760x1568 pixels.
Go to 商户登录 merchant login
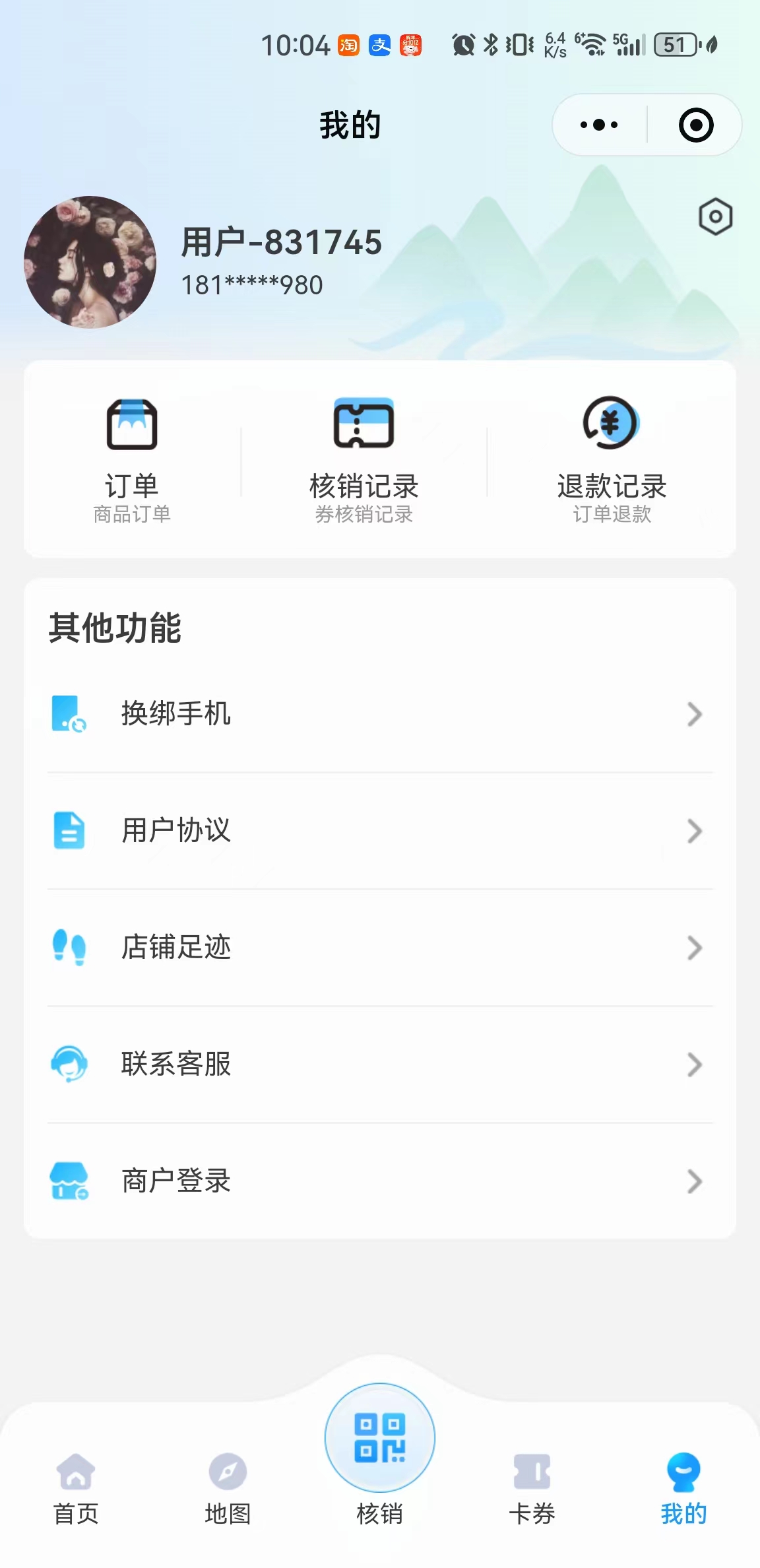pyautogui.click(x=380, y=1181)
